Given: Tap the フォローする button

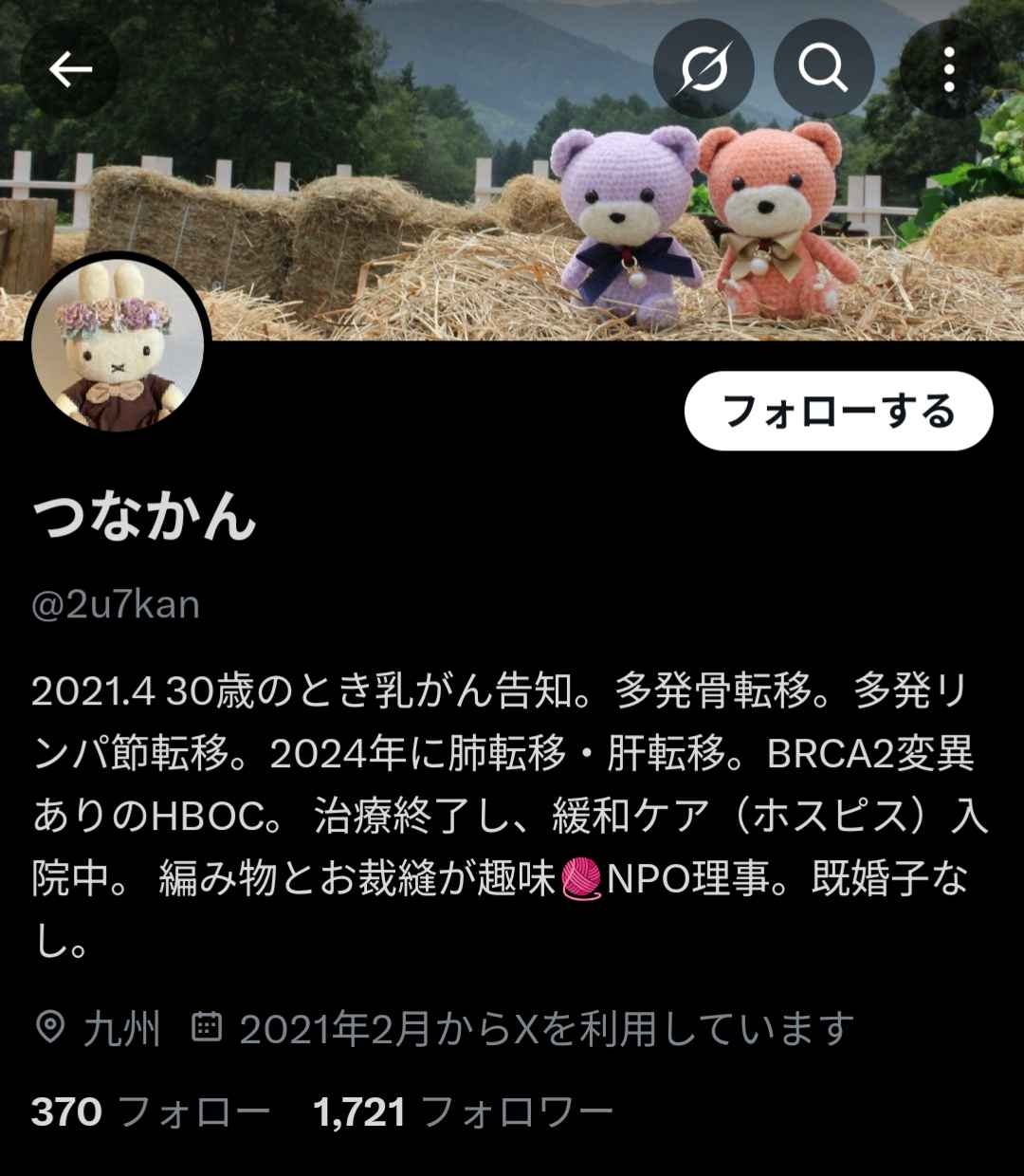Looking at the screenshot, I should tap(838, 412).
